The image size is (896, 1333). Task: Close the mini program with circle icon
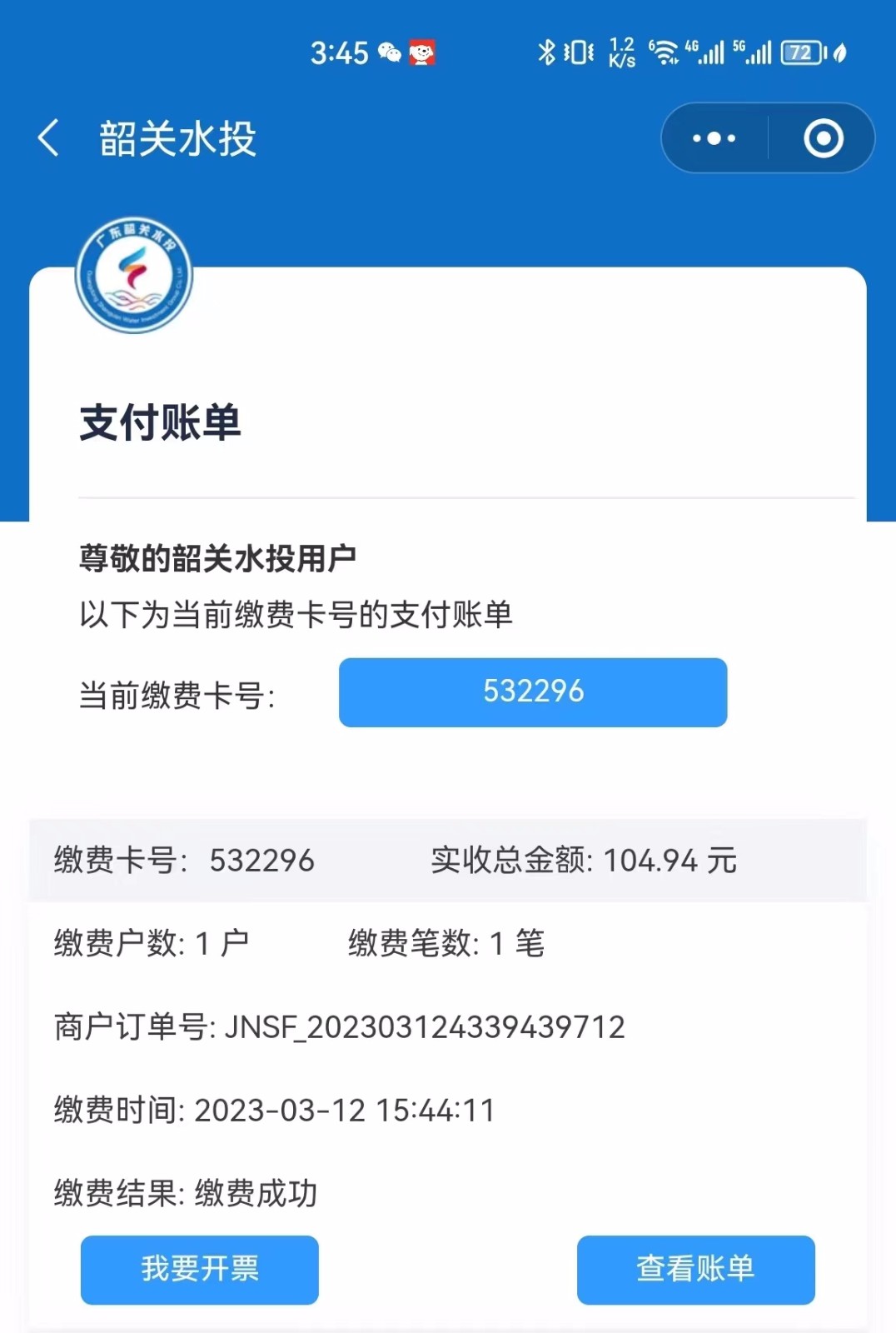823,138
